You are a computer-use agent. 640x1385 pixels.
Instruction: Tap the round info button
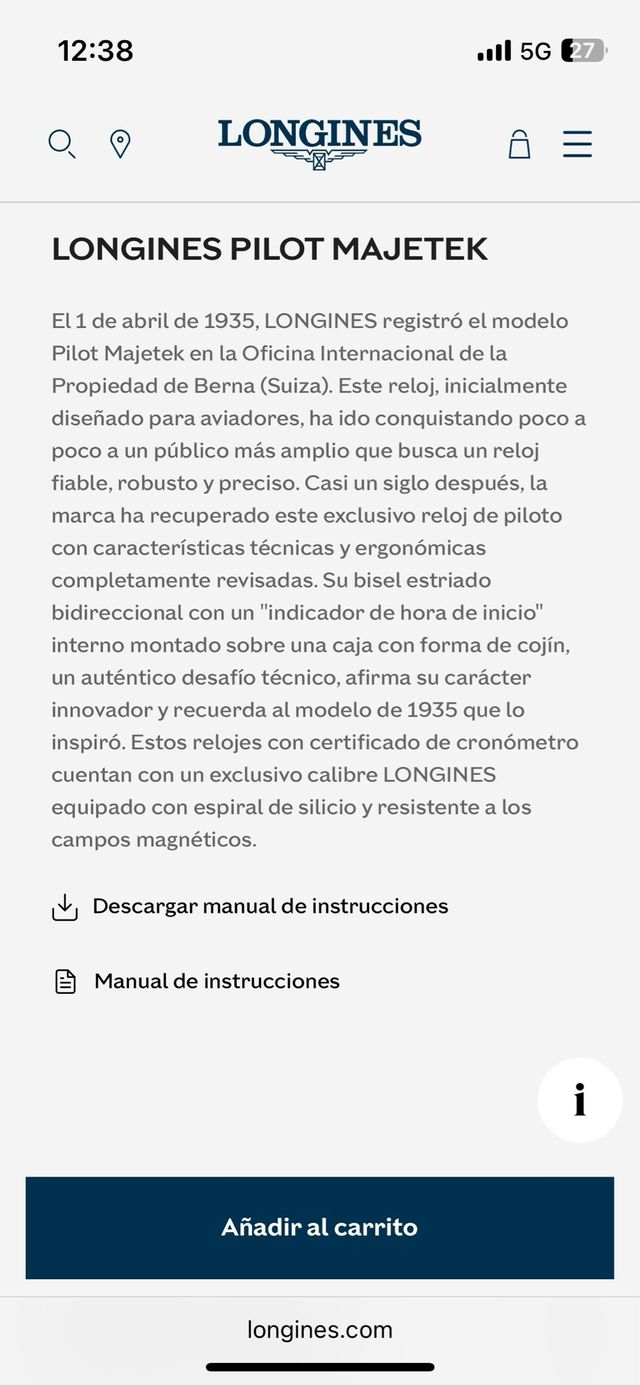579,1100
